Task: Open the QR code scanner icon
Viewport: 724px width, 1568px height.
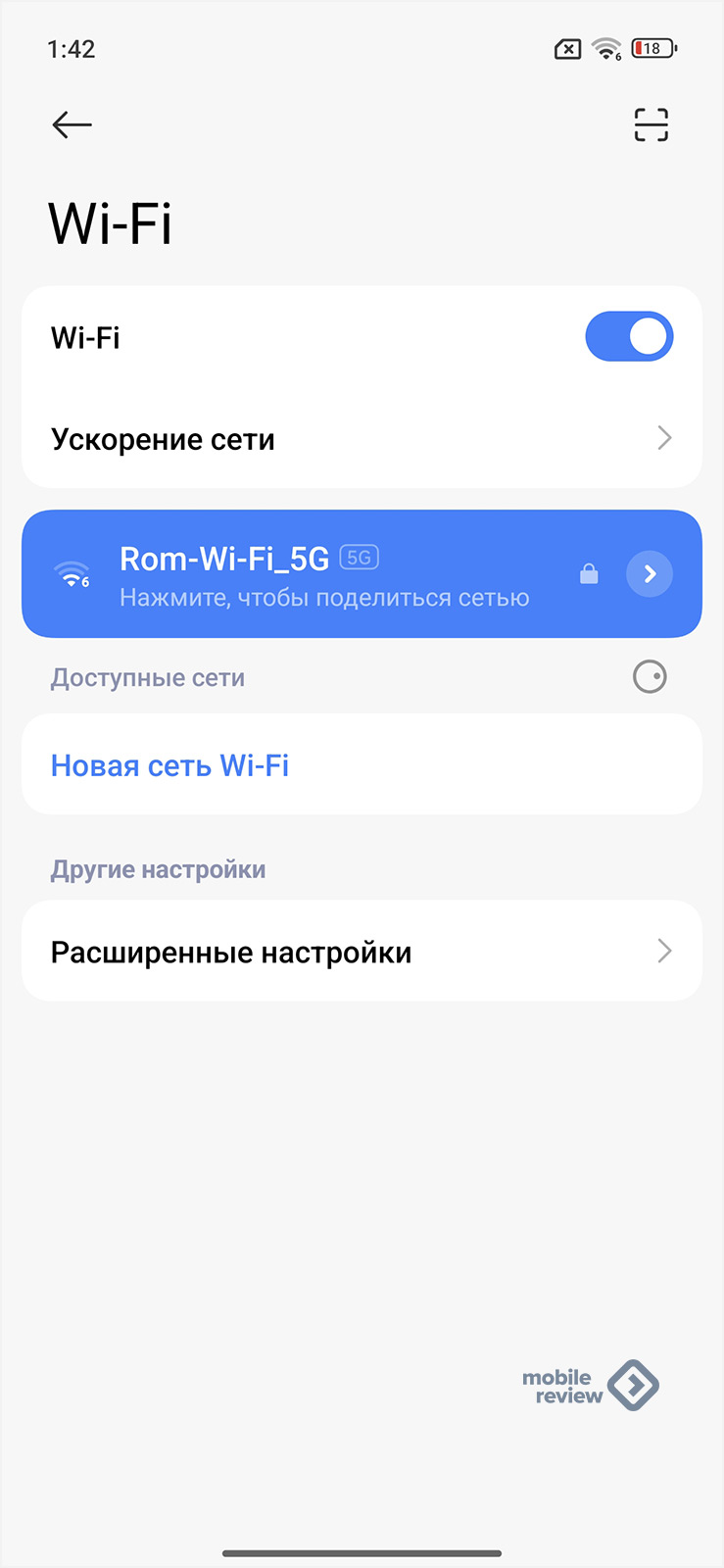Action: point(651,124)
